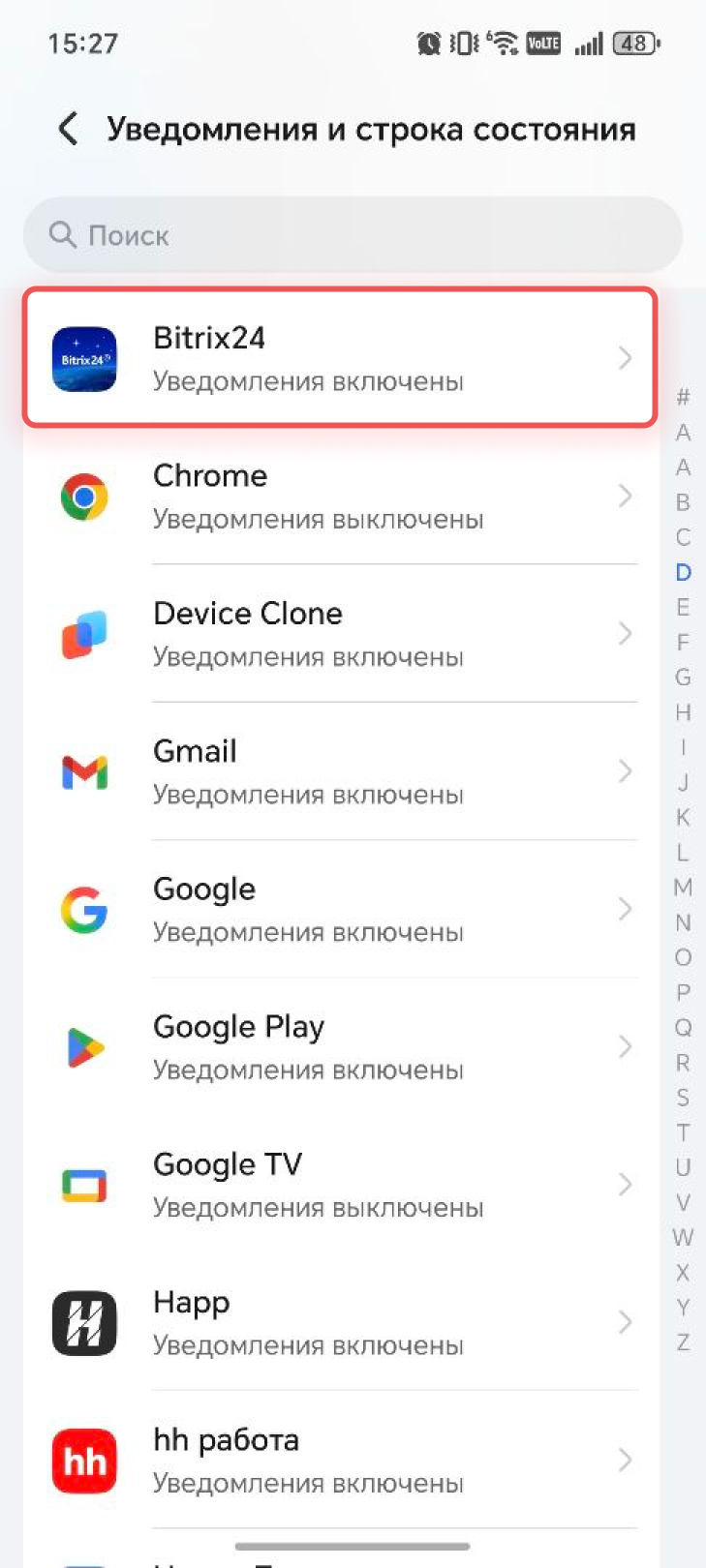
Task: Open Happ notification settings
Action: [x=341, y=1322]
